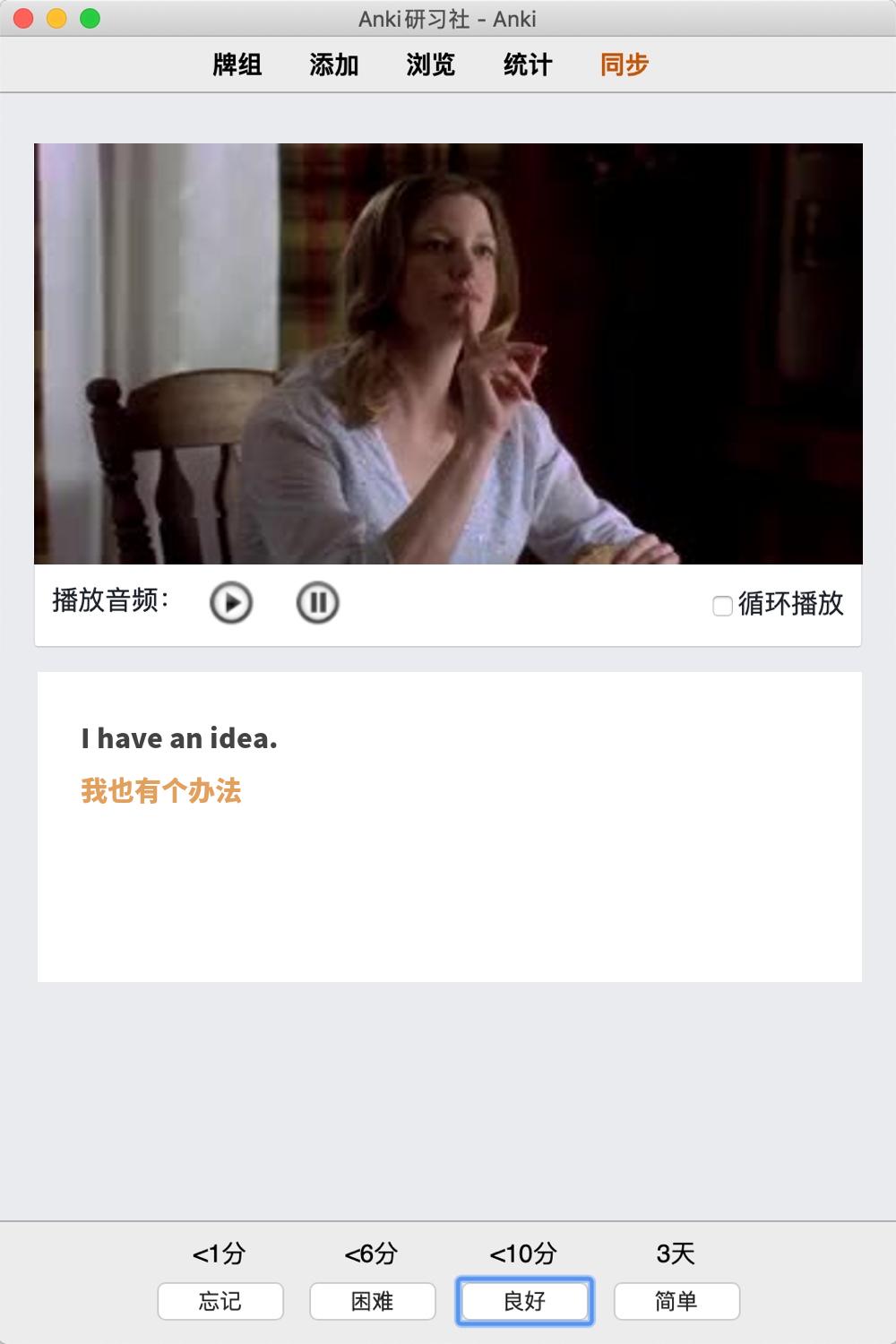Open the 添加 add card dialog
Screen dimensions: 896x1344
(334, 65)
